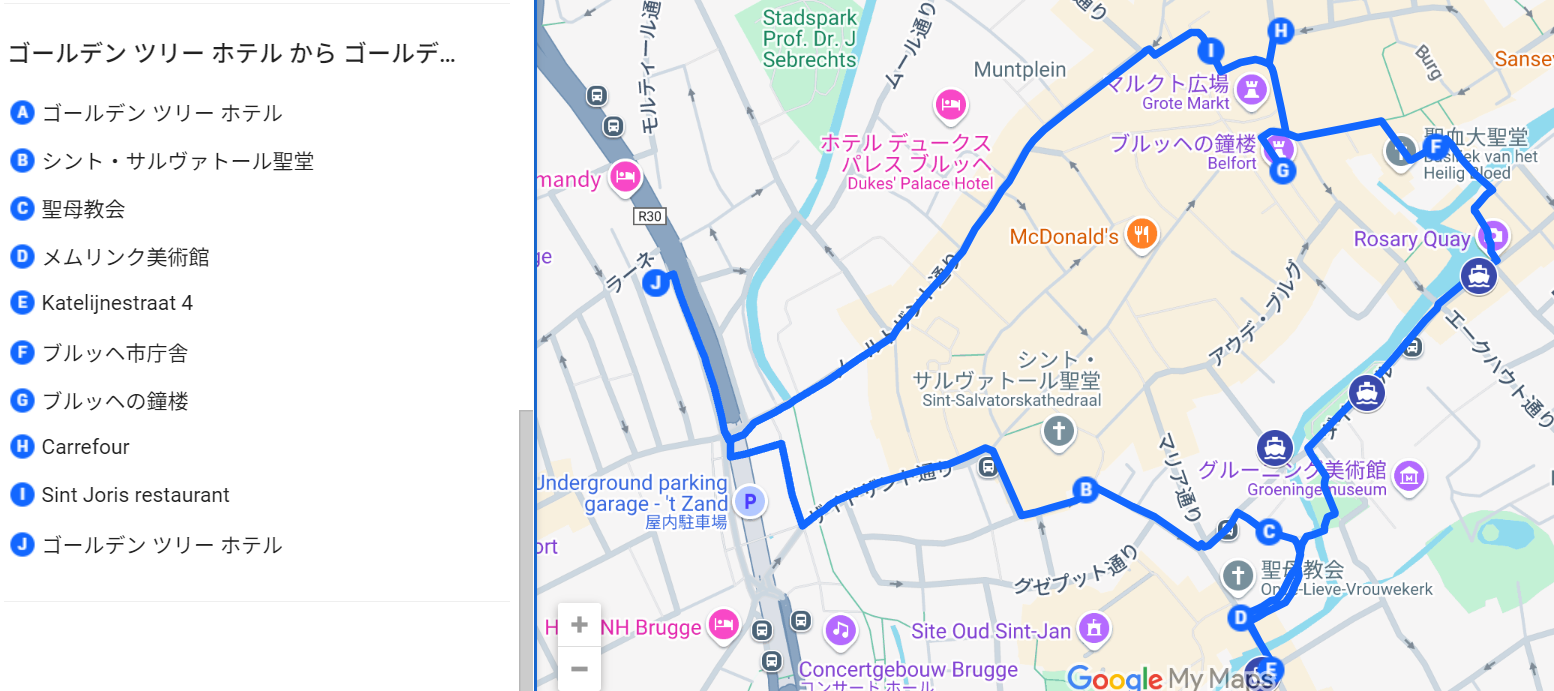
Task: Tap map marker B on the route
Action: (1085, 490)
